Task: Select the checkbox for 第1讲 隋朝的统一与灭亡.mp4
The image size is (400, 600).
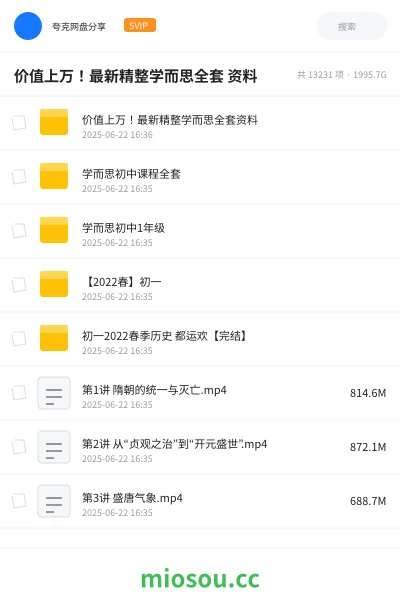Action: (19, 392)
